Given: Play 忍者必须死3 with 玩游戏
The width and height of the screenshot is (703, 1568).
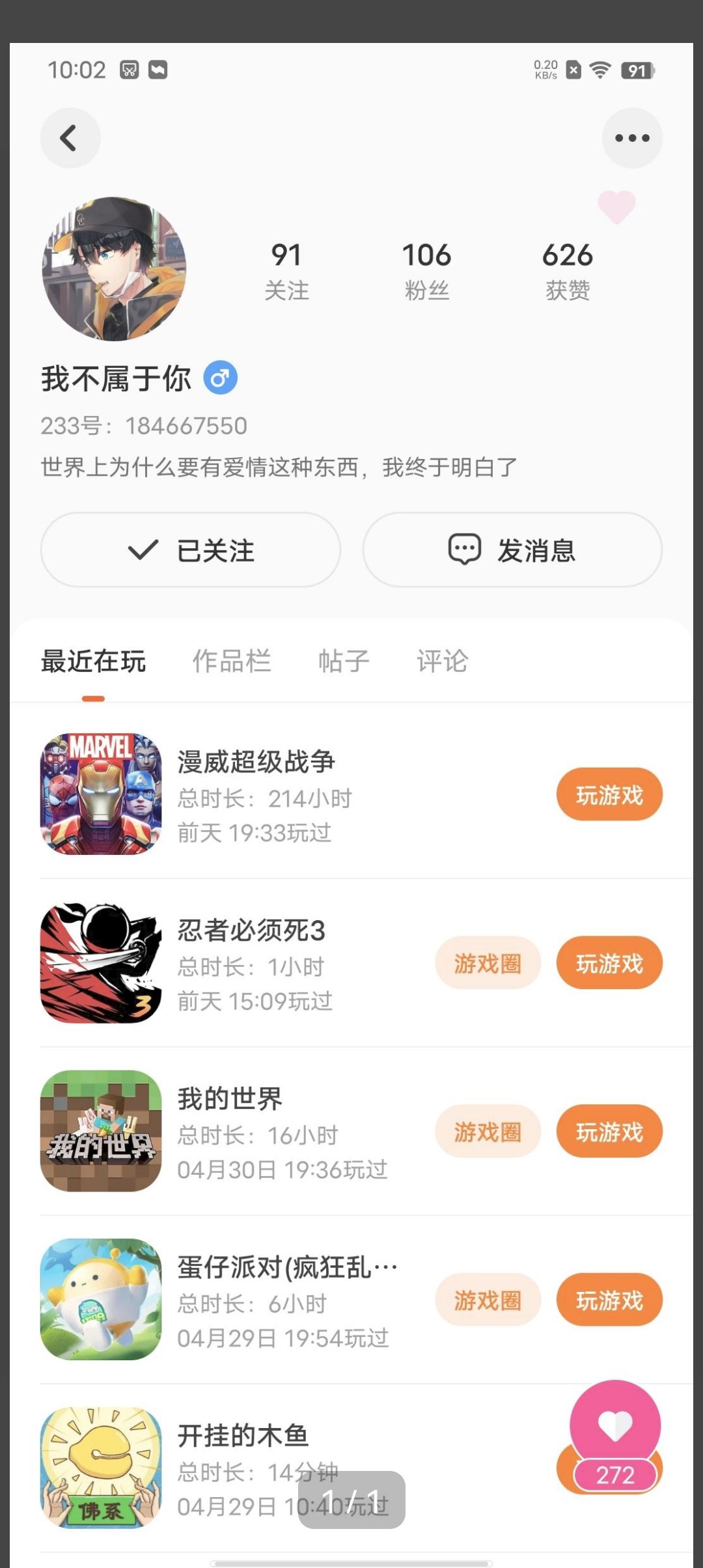Looking at the screenshot, I should pos(609,963).
